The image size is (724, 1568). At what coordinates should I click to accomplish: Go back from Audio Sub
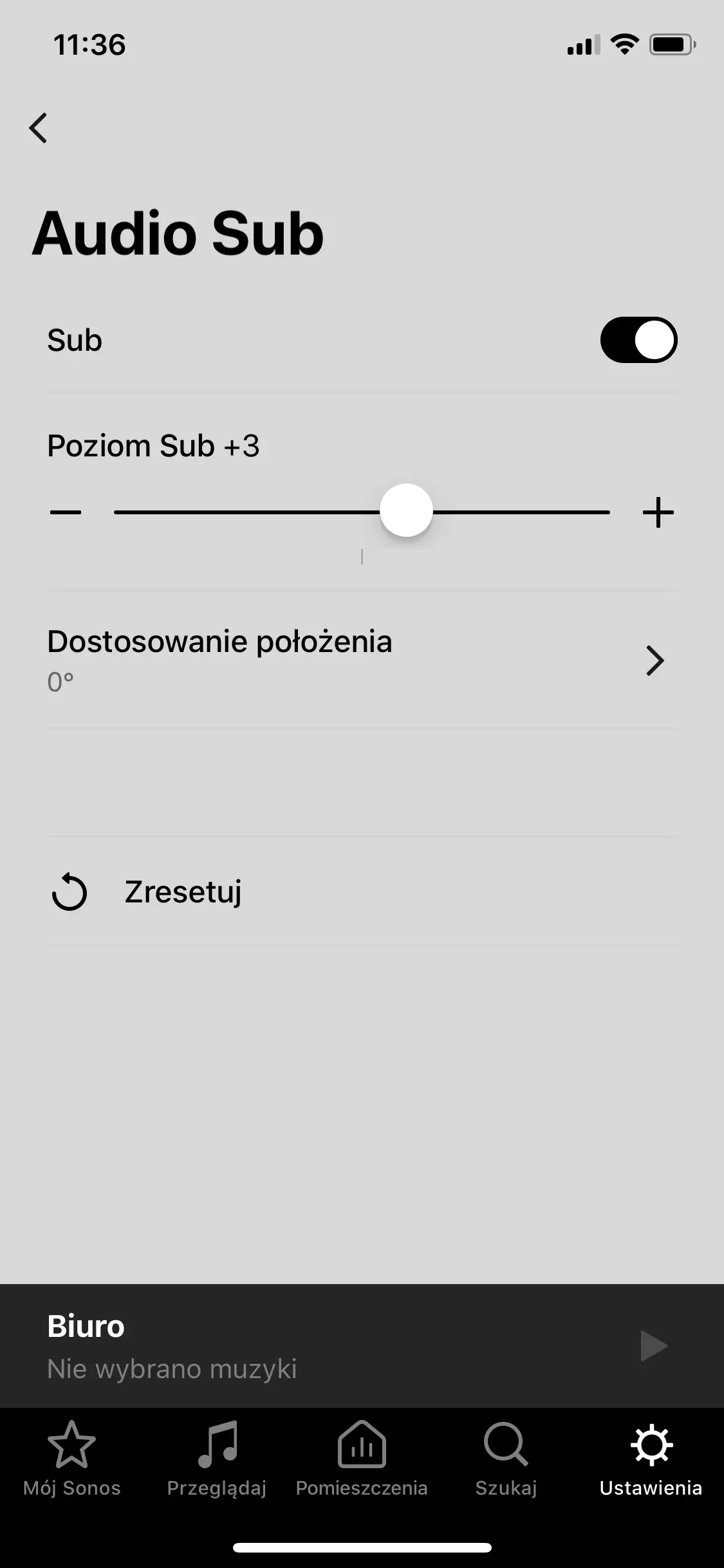click(x=39, y=127)
